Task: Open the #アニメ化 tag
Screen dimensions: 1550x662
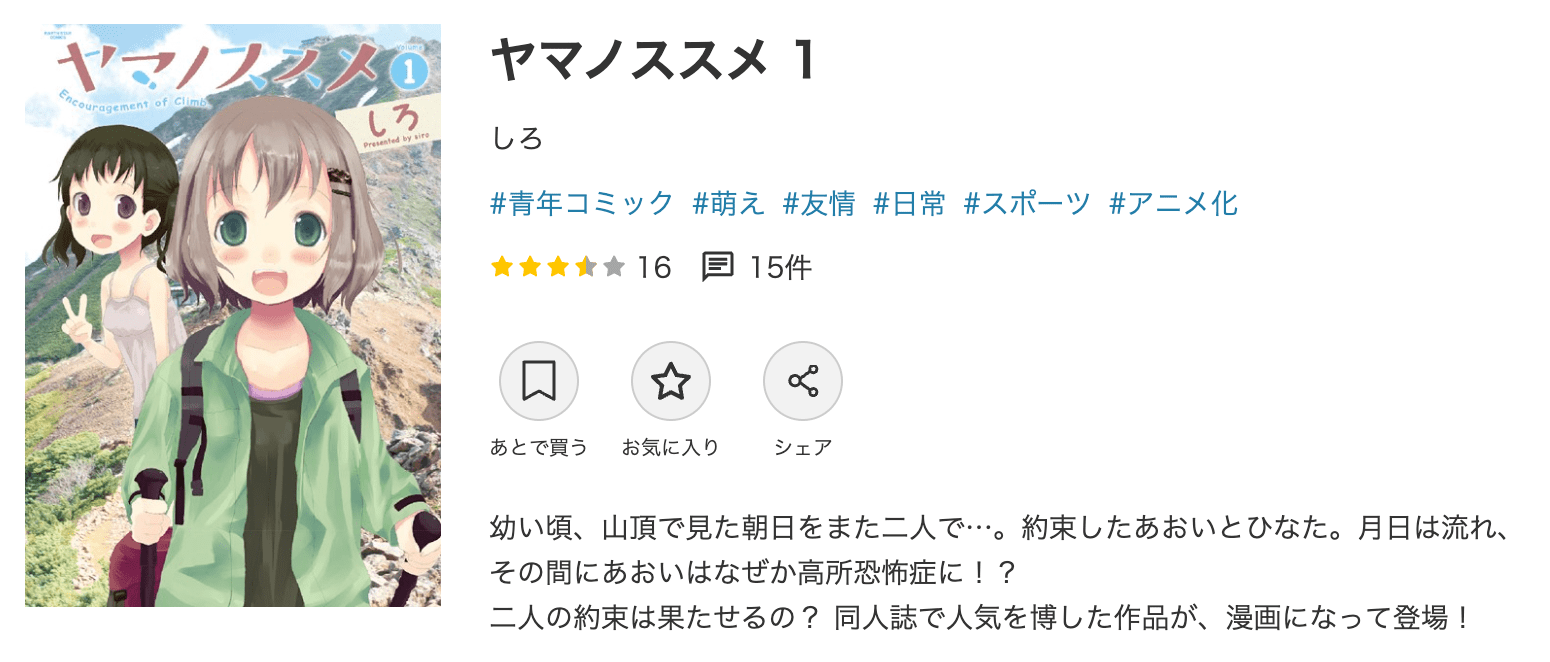Action: tap(1173, 204)
